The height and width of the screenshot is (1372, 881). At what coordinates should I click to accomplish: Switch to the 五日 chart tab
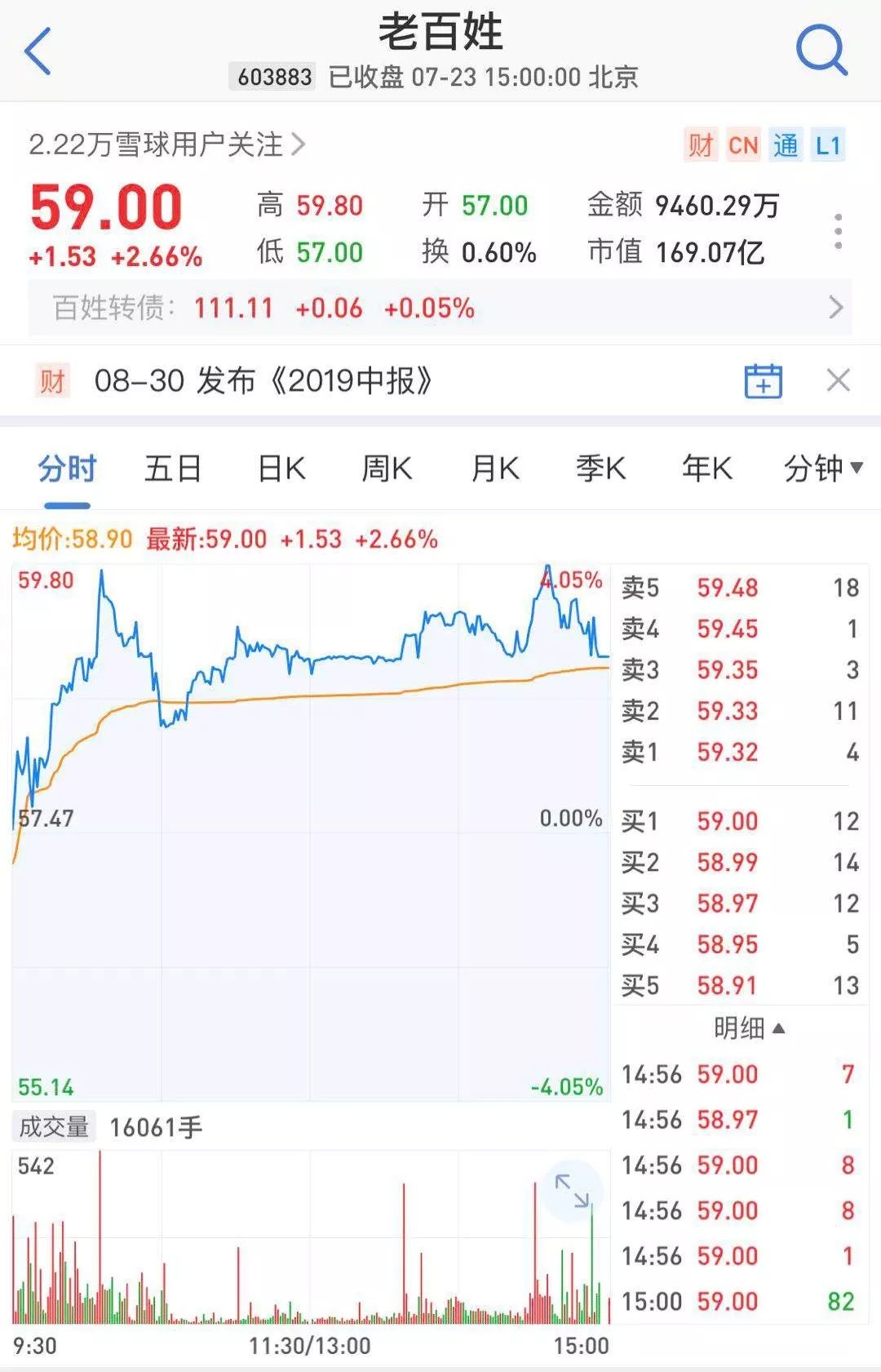pyautogui.click(x=173, y=468)
